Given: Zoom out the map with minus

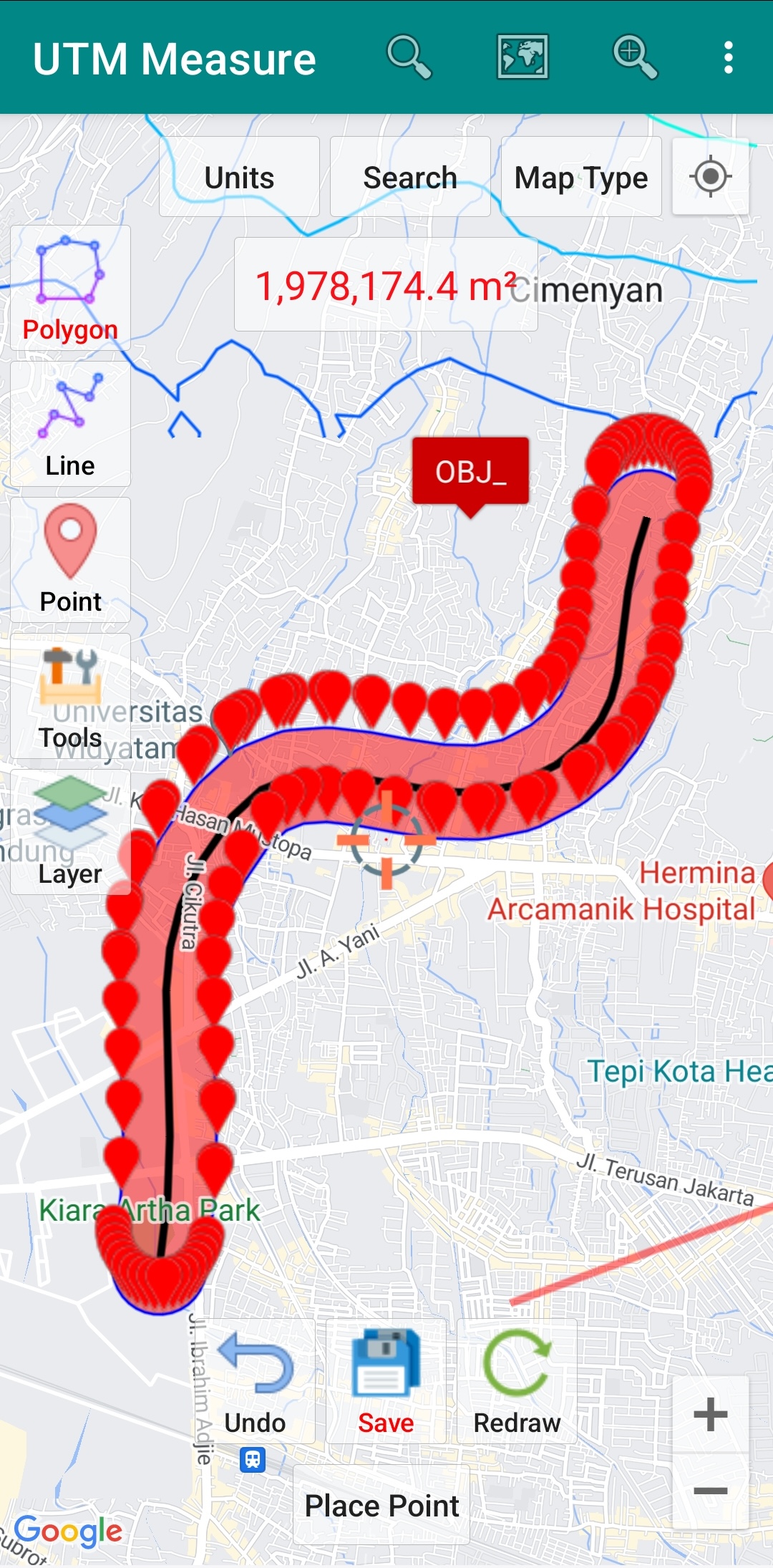Looking at the screenshot, I should 710,1491.
